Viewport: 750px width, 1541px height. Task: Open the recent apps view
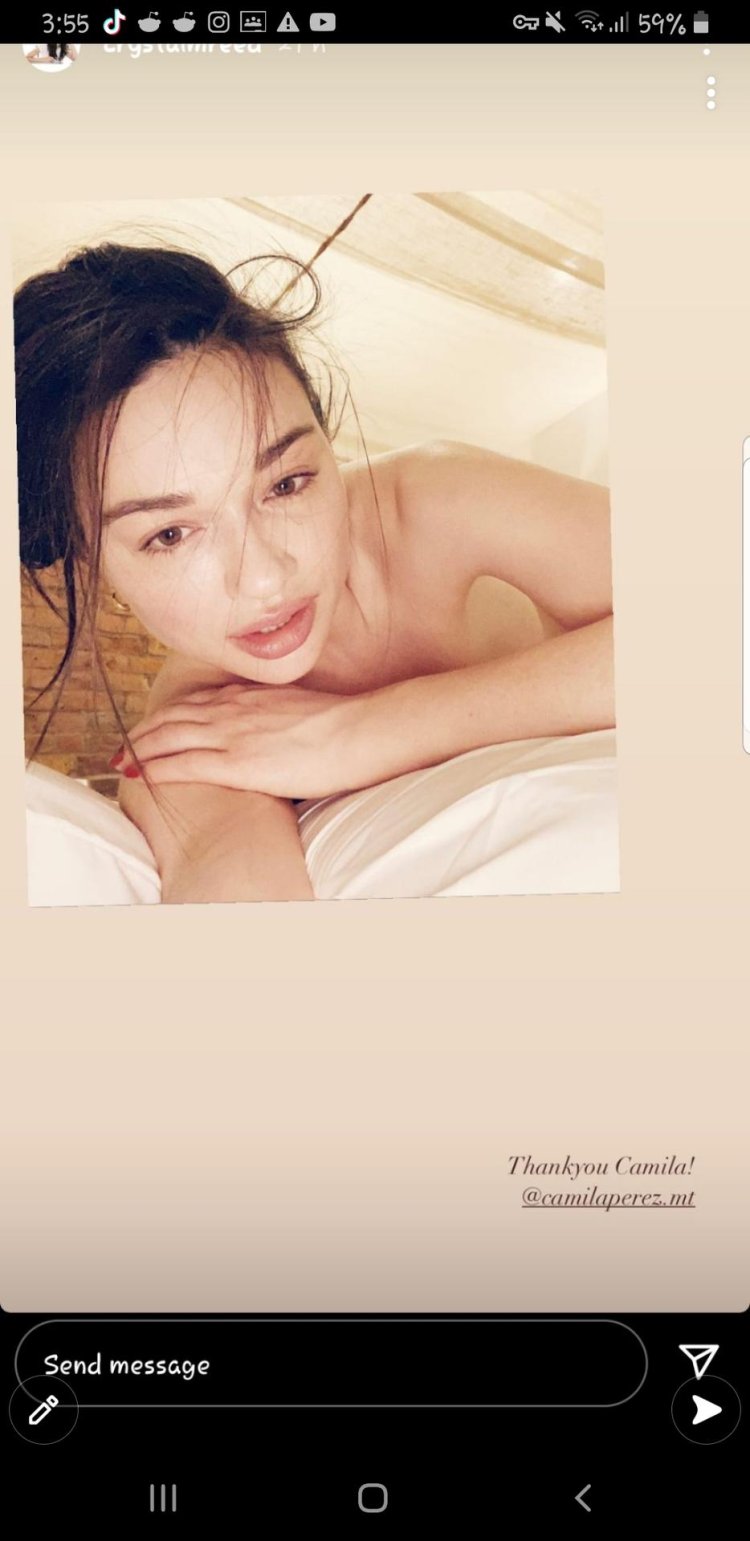[x=163, y=1497]
